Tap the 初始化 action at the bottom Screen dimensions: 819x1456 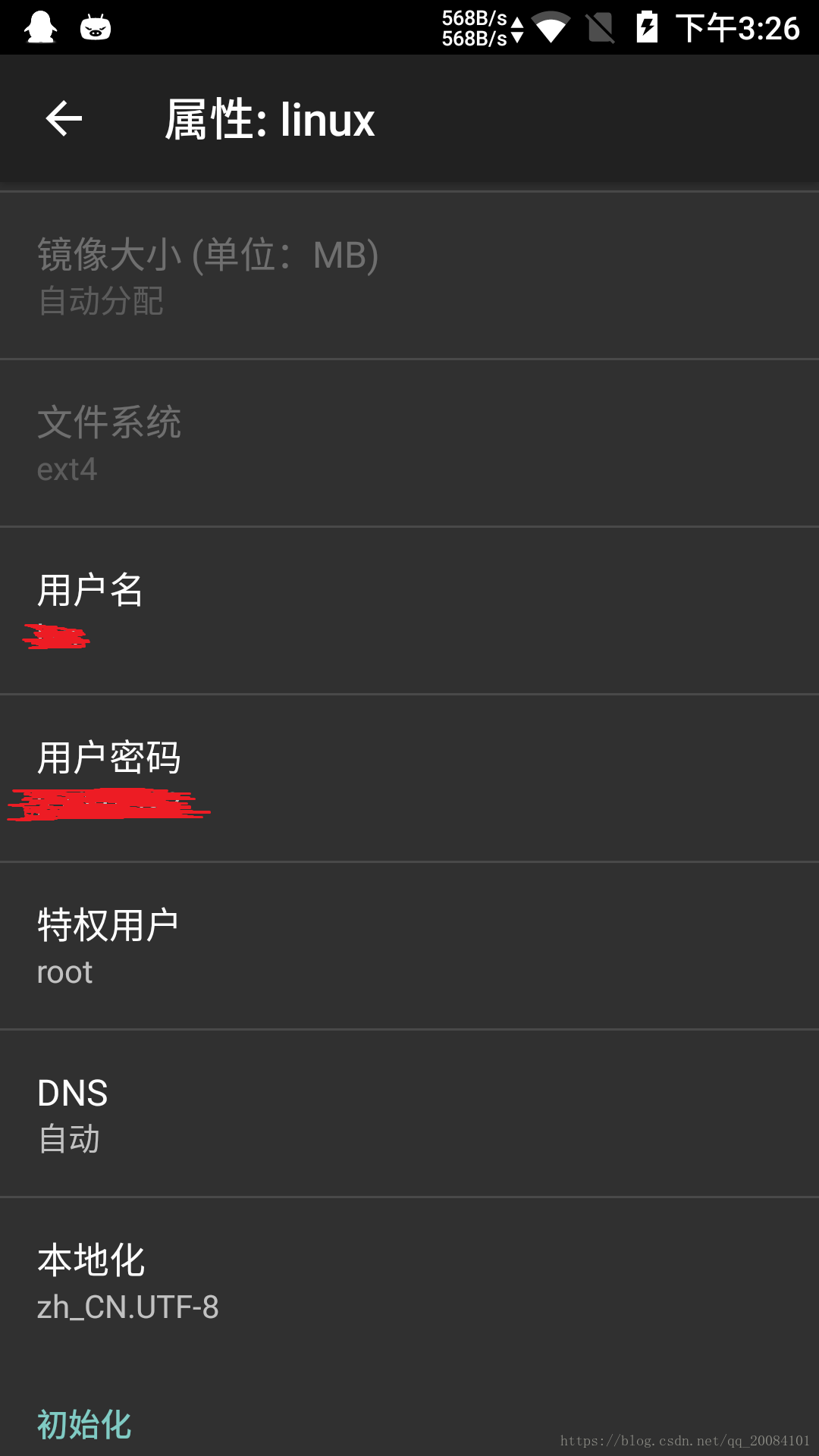click(x=83, y=1423)
